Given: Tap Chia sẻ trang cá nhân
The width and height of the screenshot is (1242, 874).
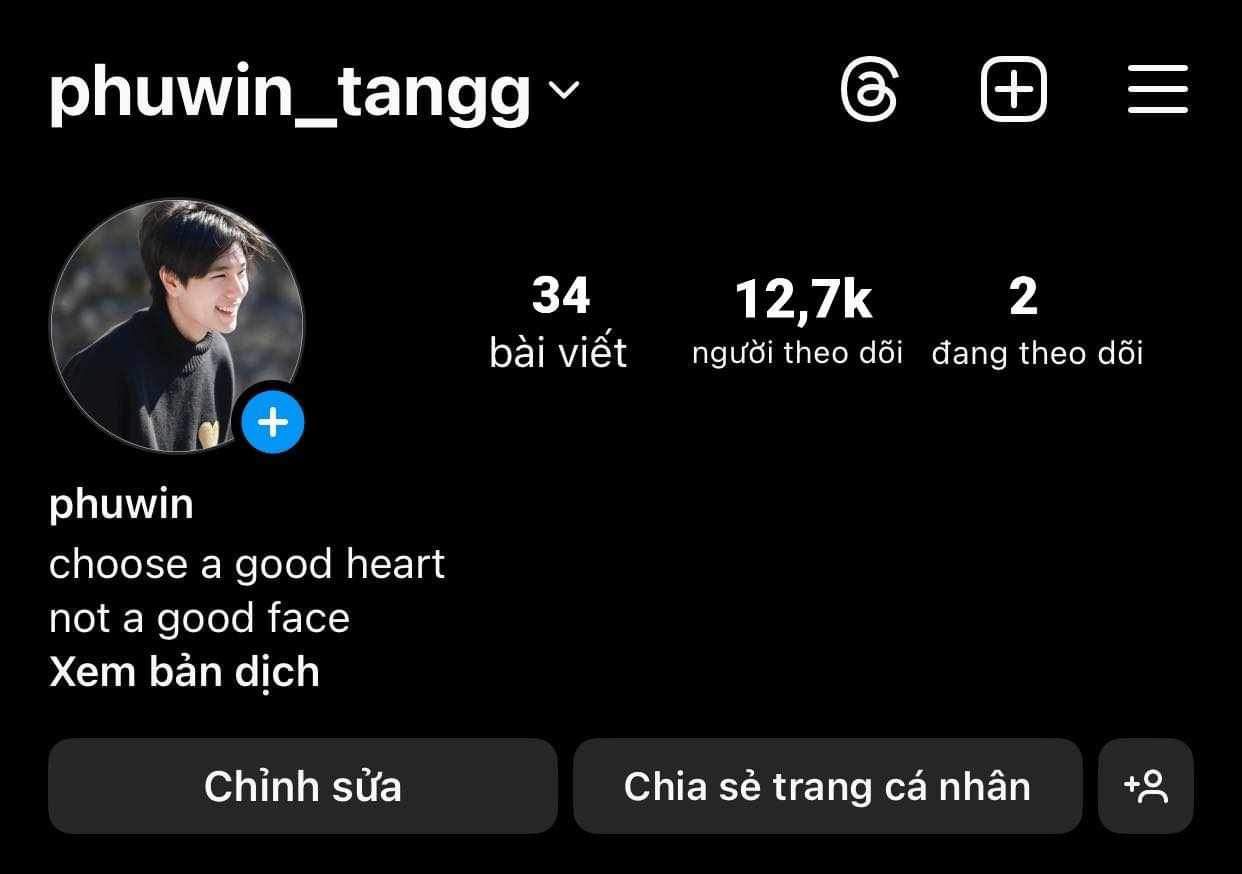Looking at the screenshot, I should coord(827,787).
